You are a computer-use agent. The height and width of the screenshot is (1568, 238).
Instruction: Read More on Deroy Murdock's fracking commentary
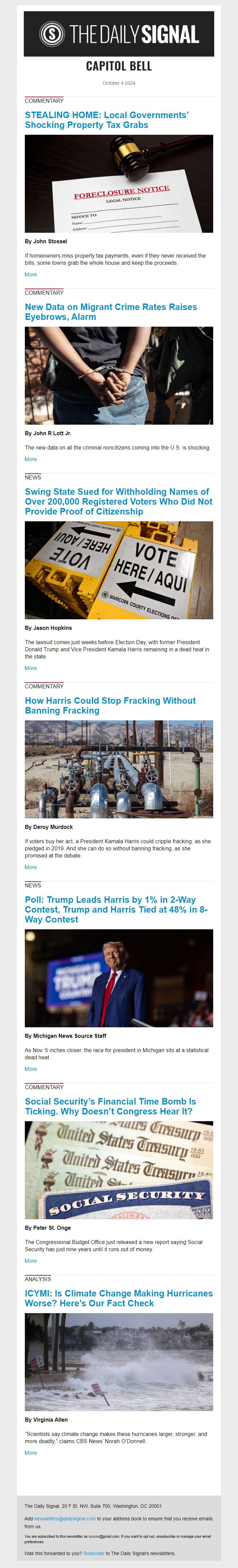coord(31,867)
